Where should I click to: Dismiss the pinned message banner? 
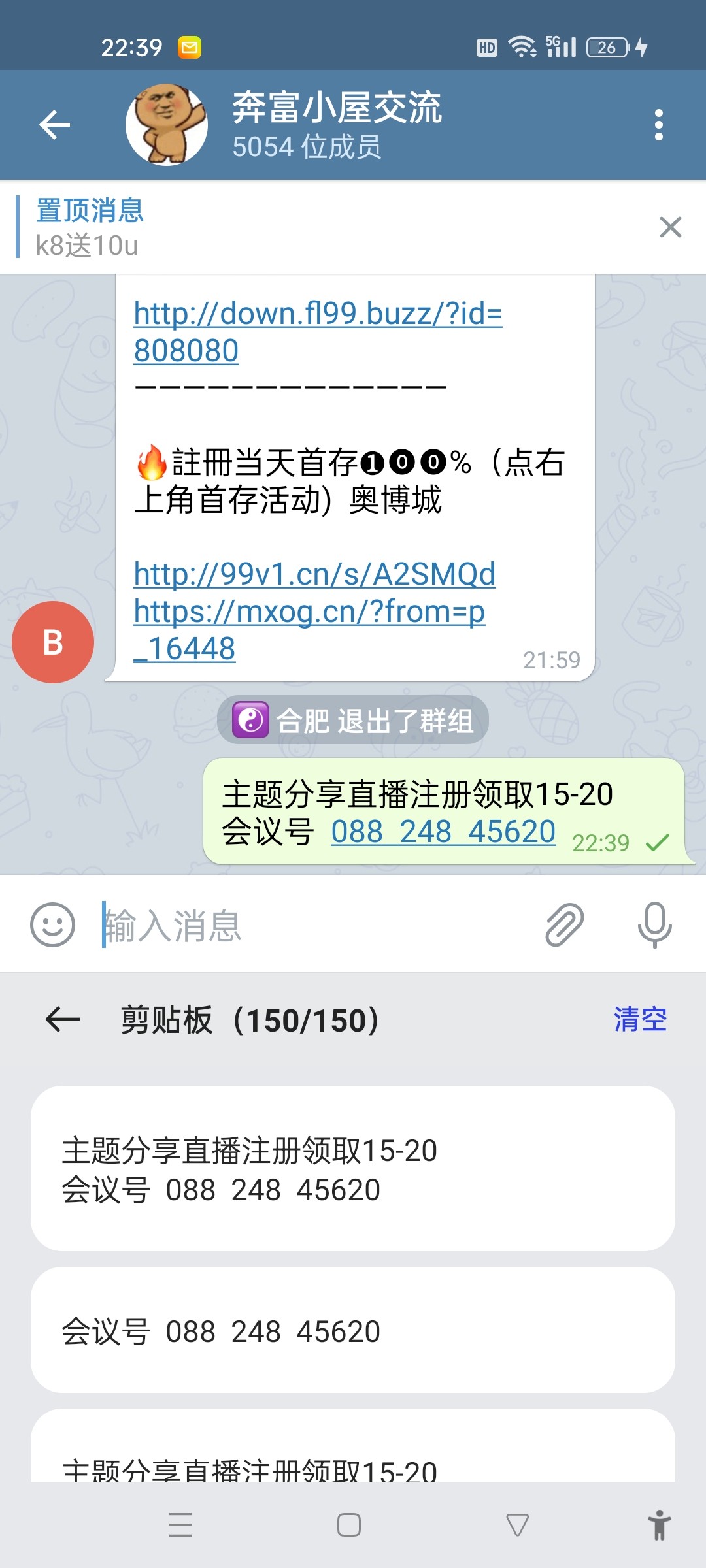[x=670, y=227]
